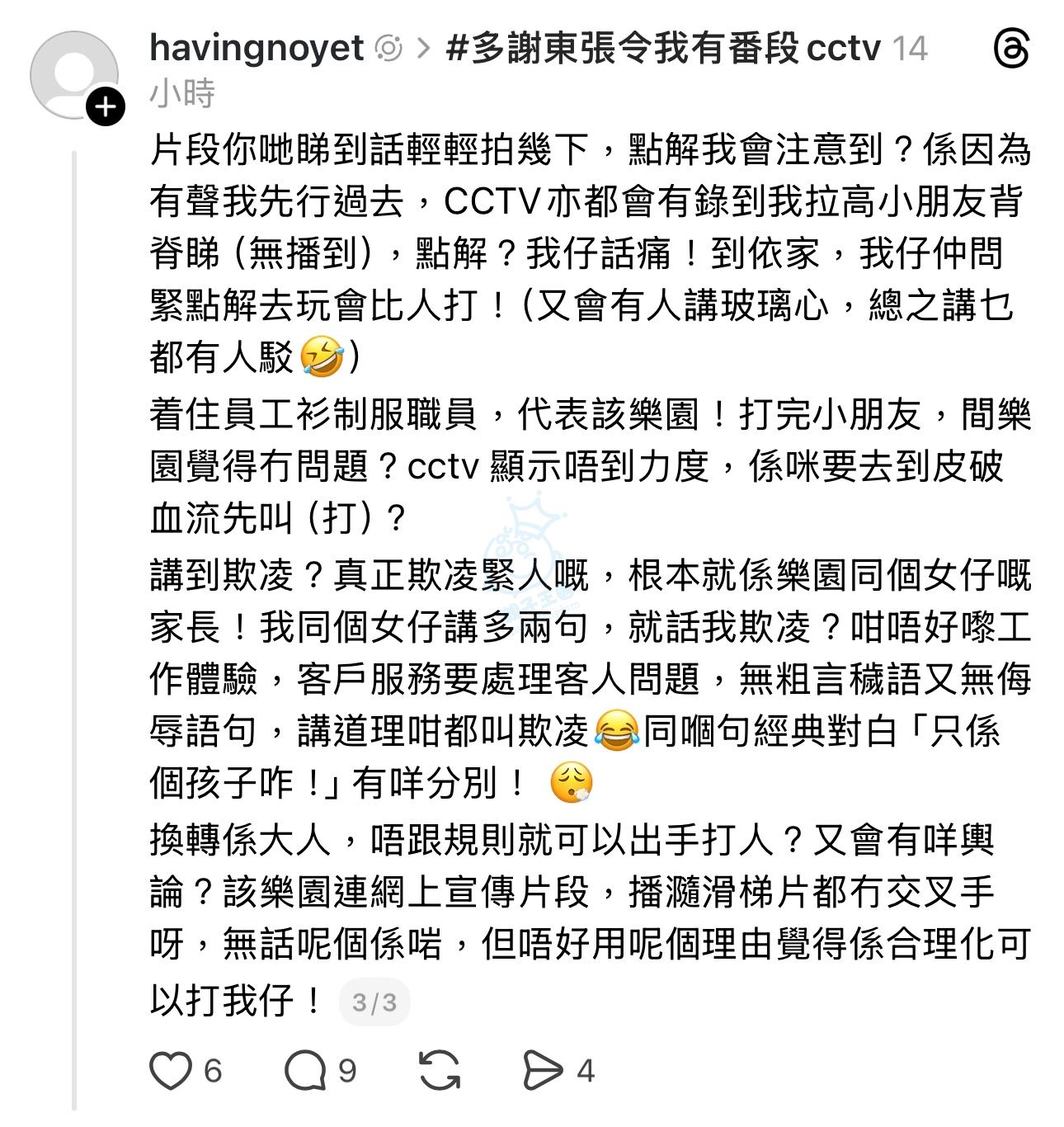The height and width of the screenshot is (1127, 1064).
Task: Share the post via send icon
Action: click(542, 1071)
